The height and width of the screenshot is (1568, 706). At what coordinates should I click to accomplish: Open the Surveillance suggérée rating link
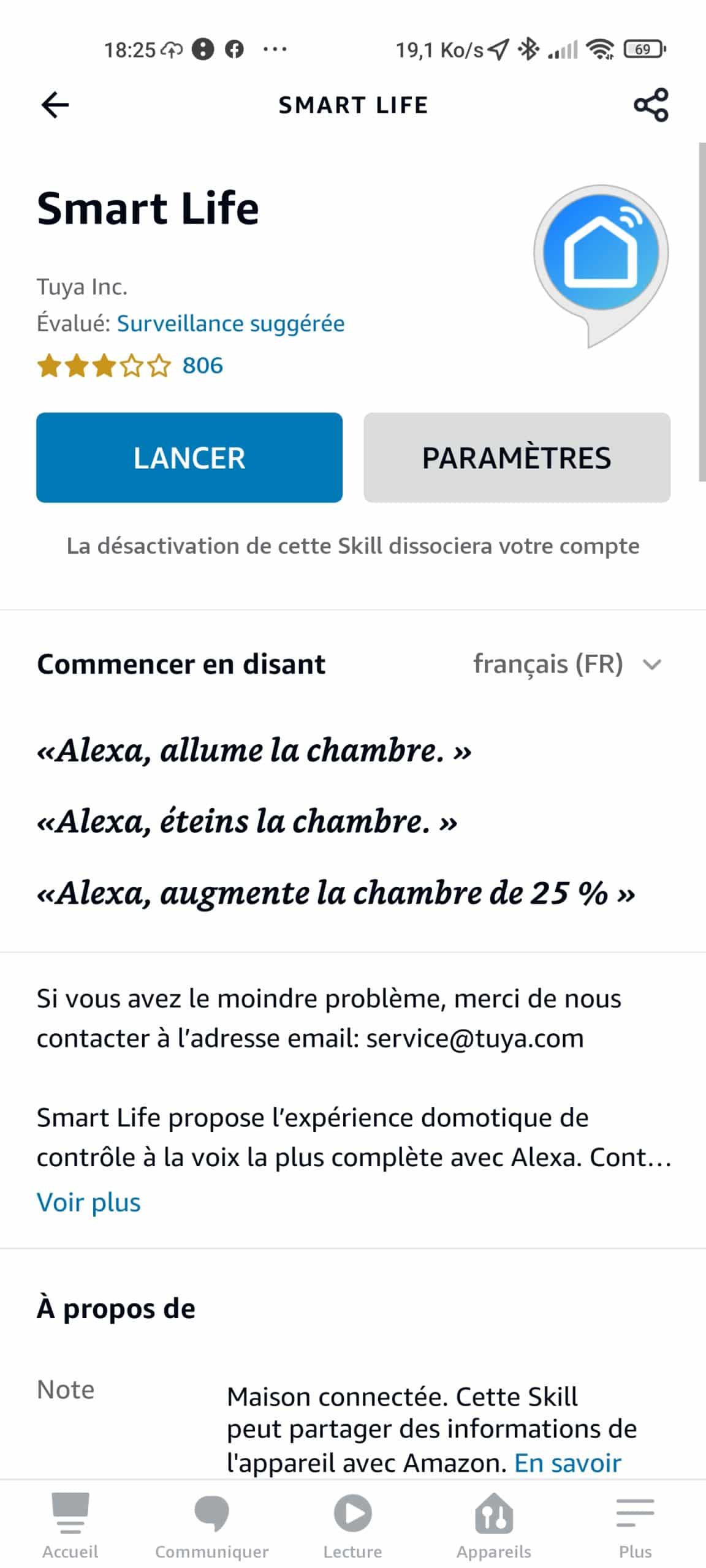231,323
